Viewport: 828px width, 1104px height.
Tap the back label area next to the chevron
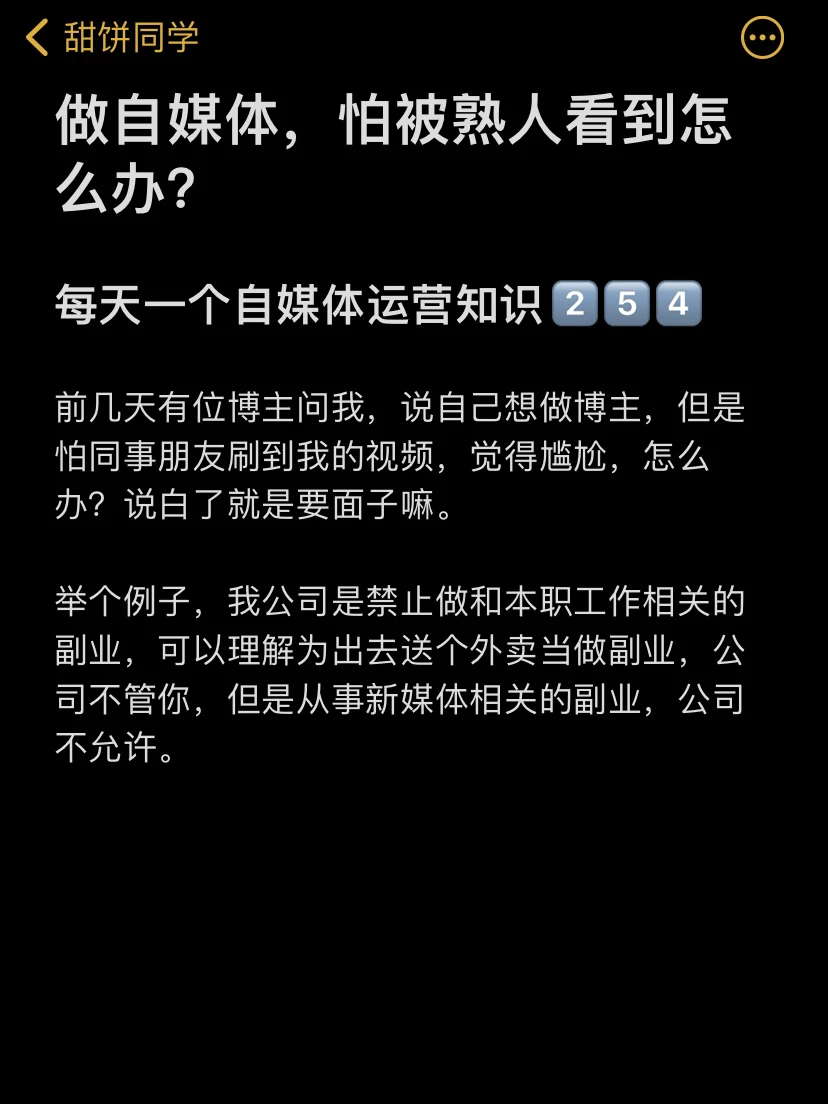pyautogui.click(x=130, y=37)
